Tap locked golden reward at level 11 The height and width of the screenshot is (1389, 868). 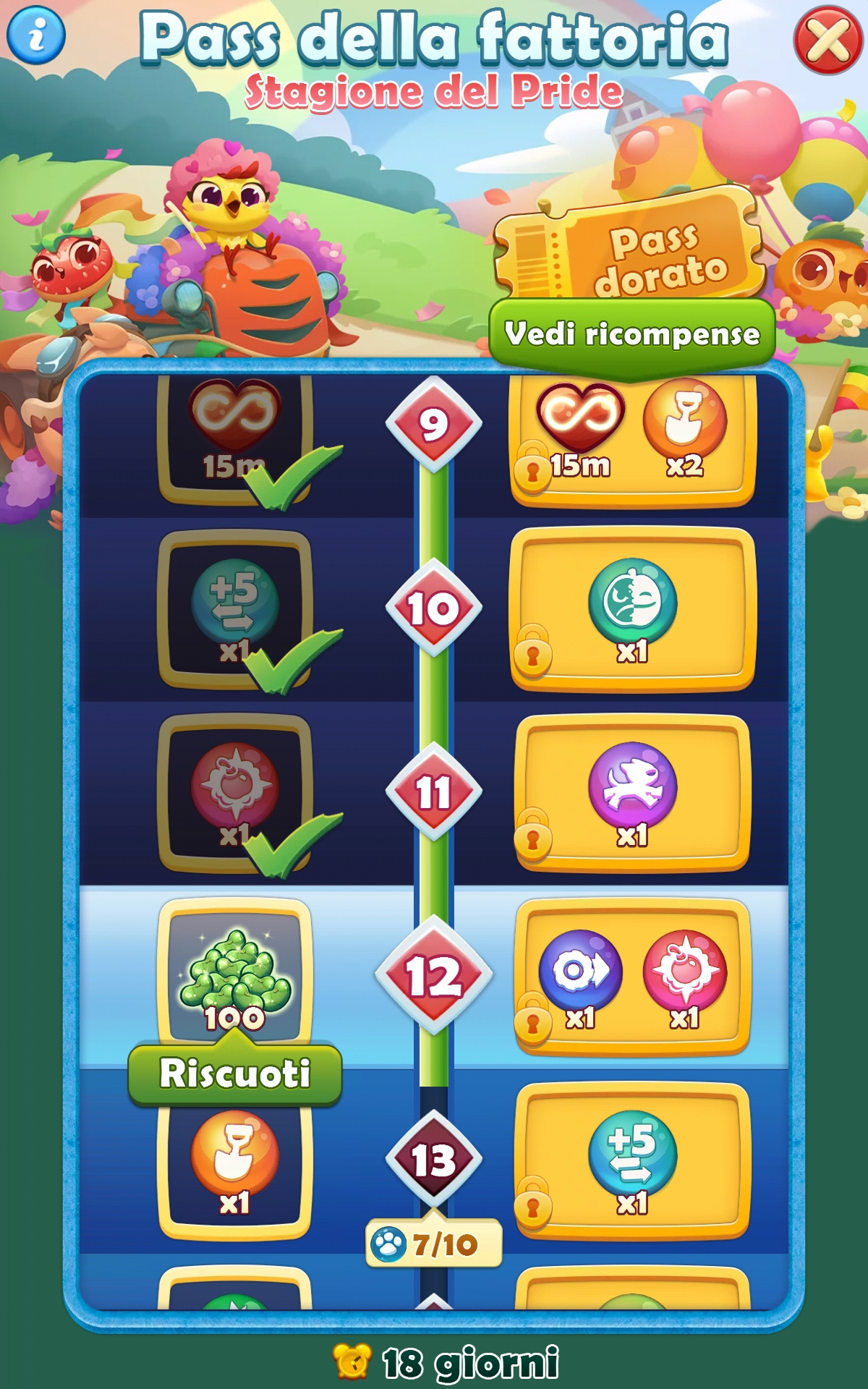click(x=632, y=794)
